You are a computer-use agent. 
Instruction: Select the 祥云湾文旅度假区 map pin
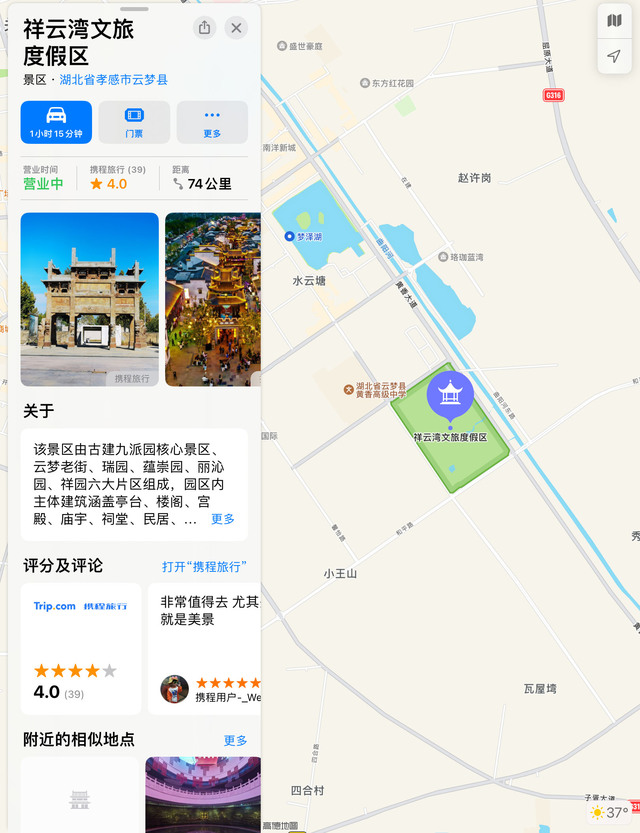click(450, 397)
